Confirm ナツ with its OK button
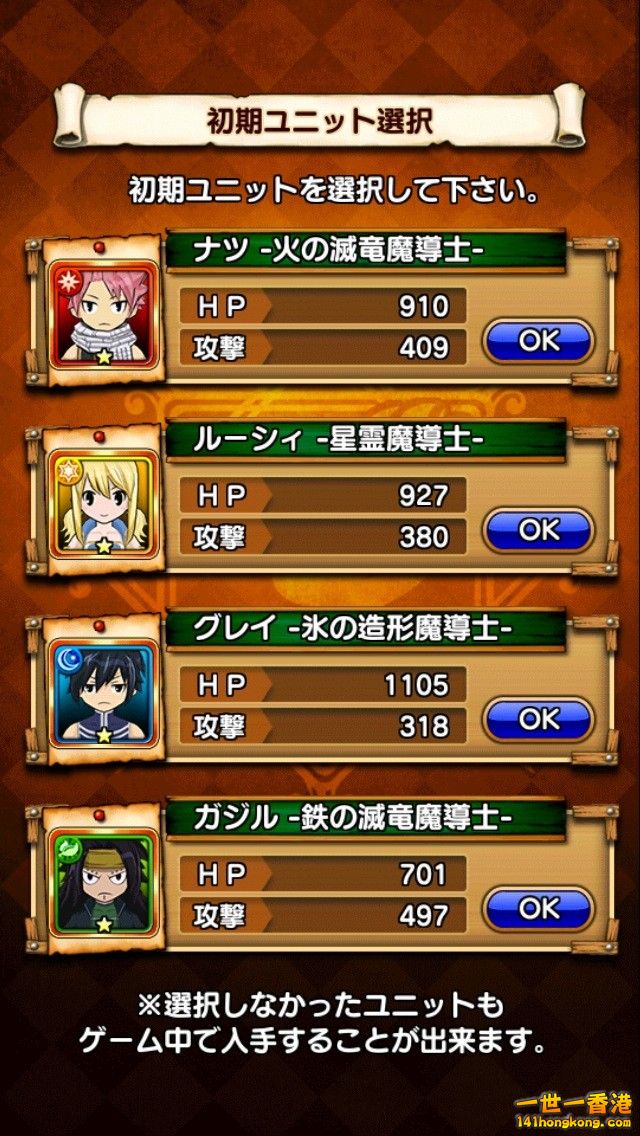 pos(538,341)
